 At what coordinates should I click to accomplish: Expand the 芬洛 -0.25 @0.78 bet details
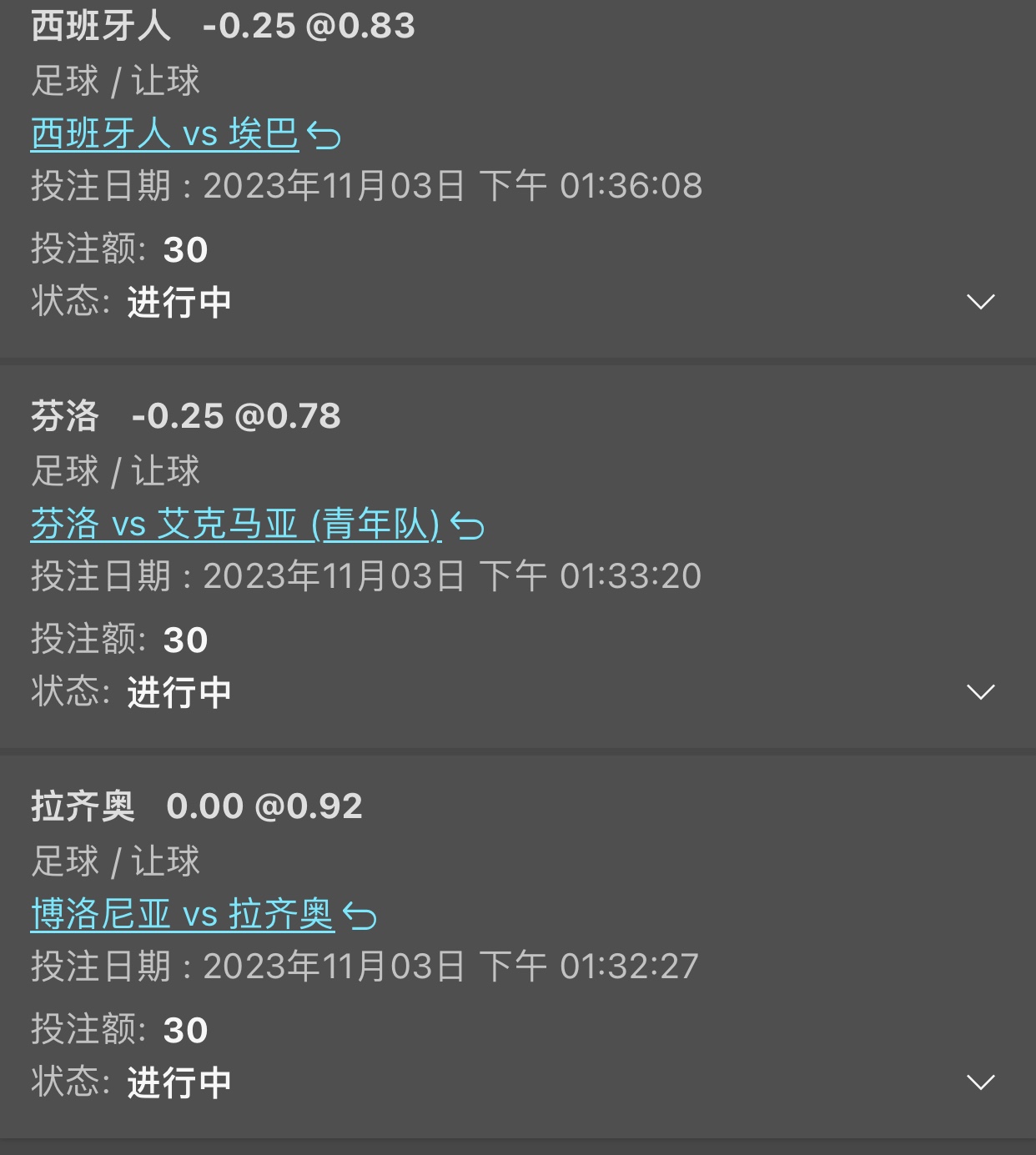(x=980, y=691)
